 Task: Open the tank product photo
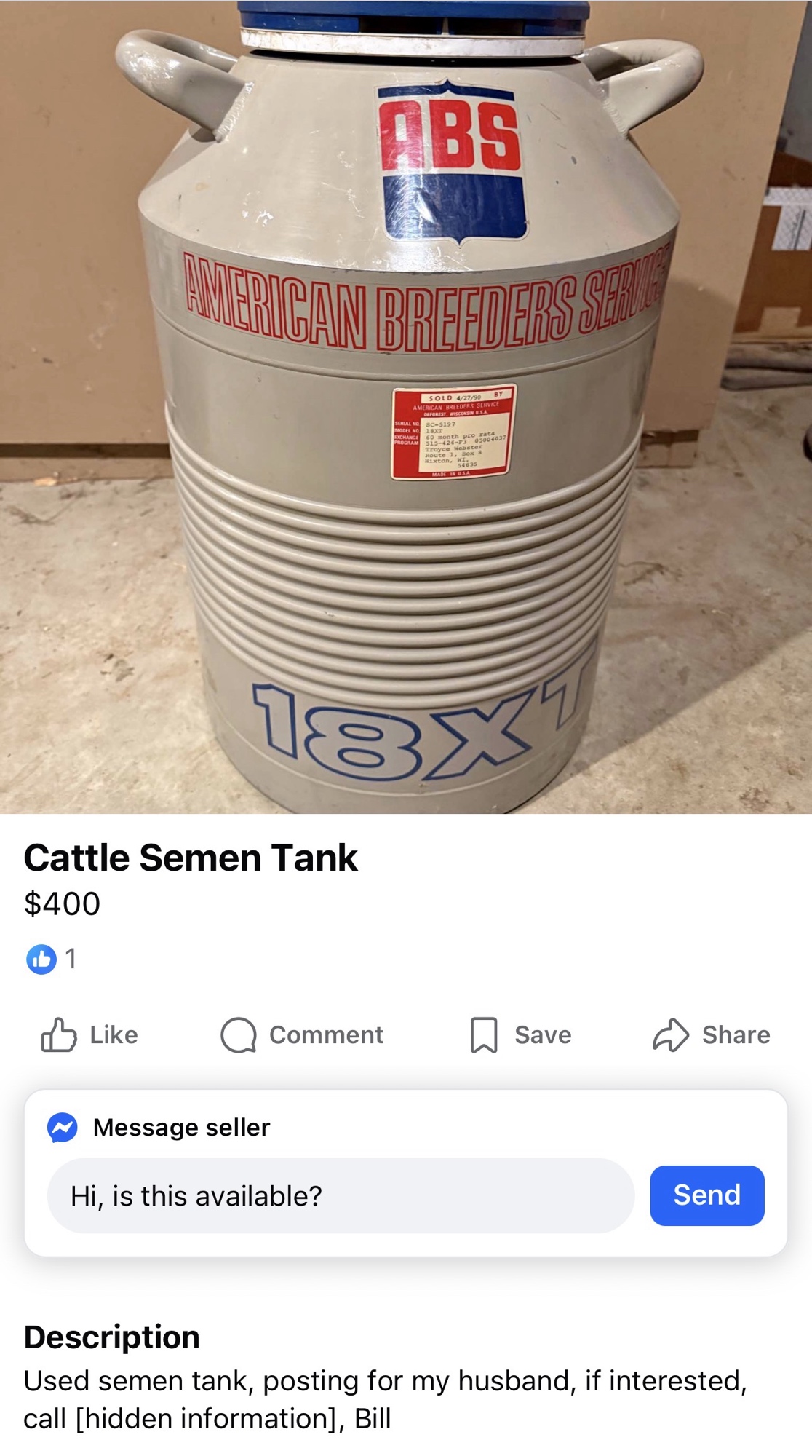pos(406,408)
